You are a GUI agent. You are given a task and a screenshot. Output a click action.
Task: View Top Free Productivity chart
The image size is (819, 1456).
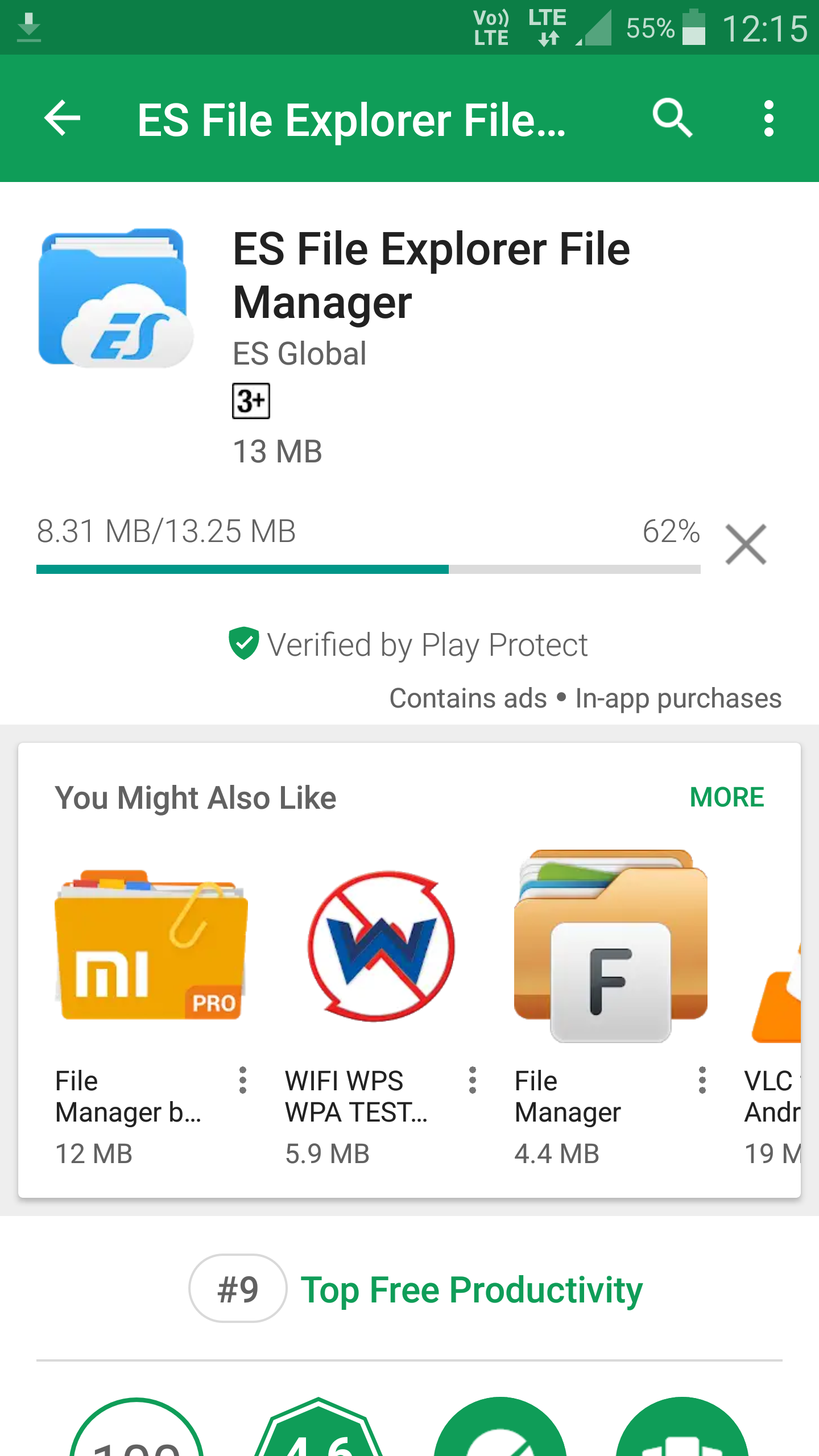pos(471,1290)
